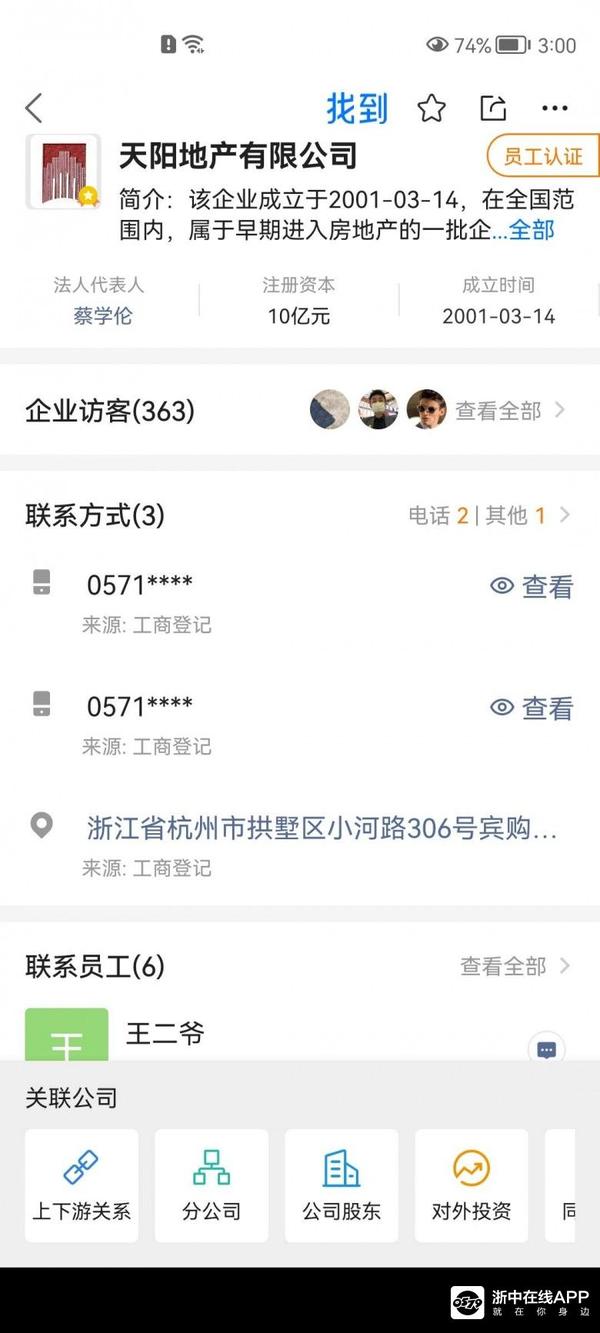
Task: Go back using the top-left arrow
Action: click(35, 108)
